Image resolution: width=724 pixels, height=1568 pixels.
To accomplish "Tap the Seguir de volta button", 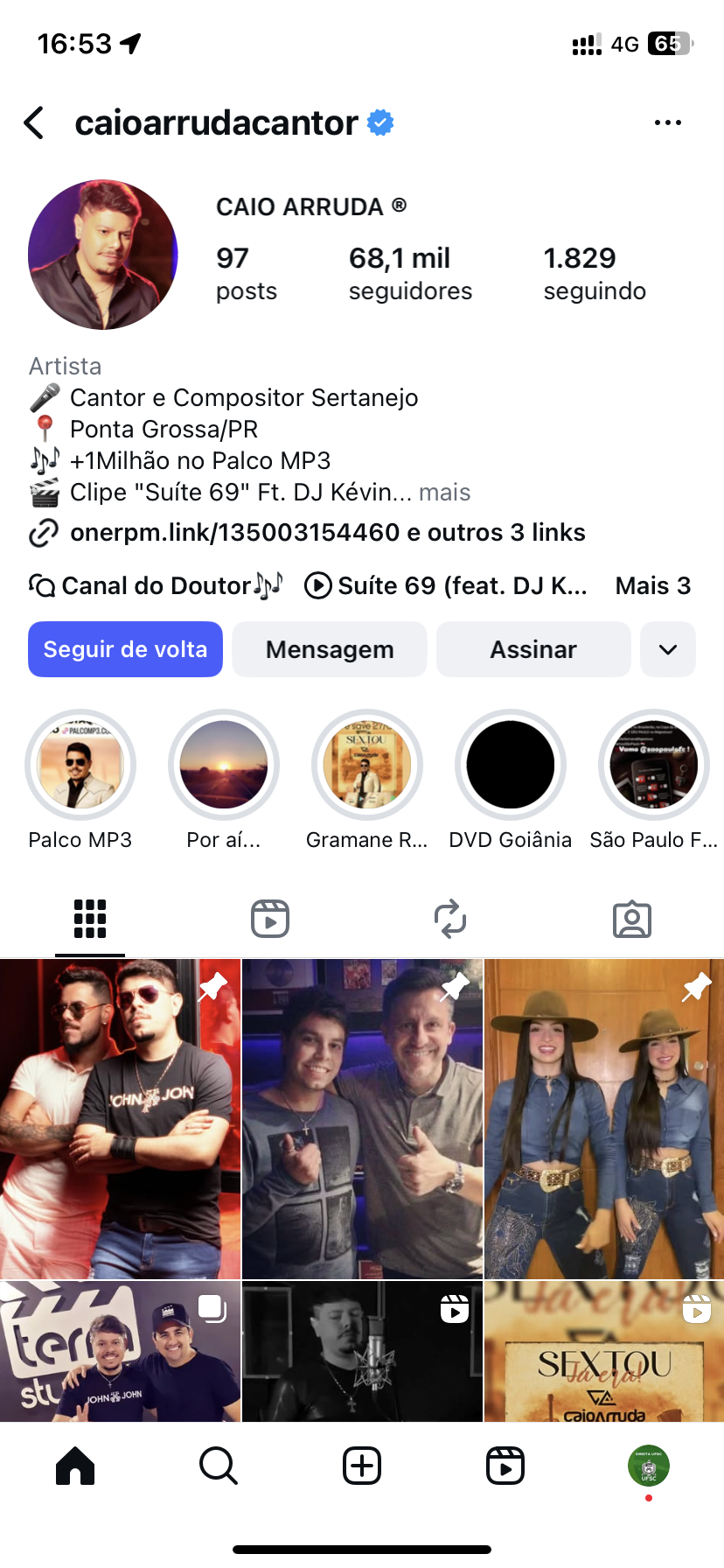I will coord(125,649).
